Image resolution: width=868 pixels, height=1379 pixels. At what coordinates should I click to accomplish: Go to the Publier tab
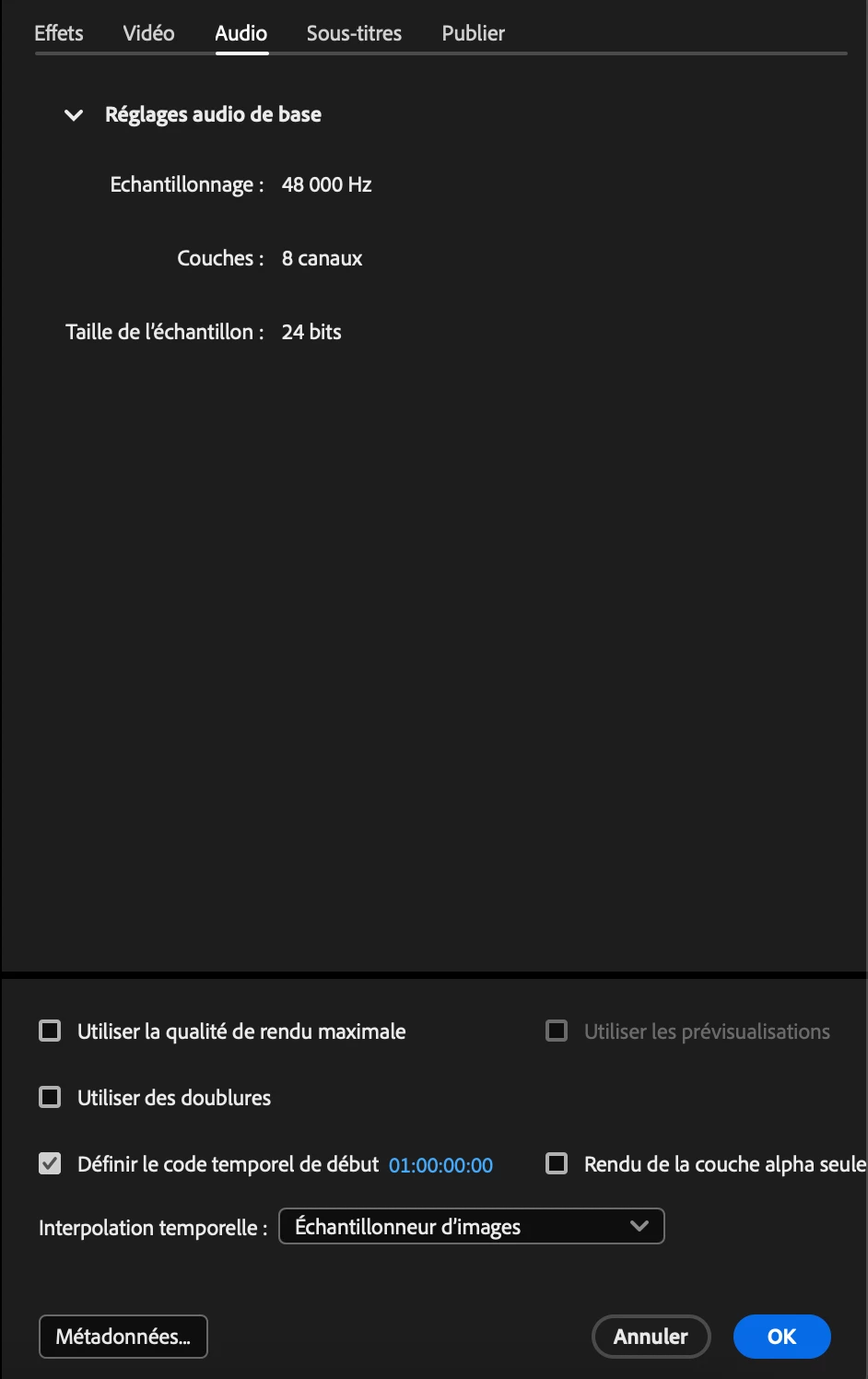[x=473, y=33]
